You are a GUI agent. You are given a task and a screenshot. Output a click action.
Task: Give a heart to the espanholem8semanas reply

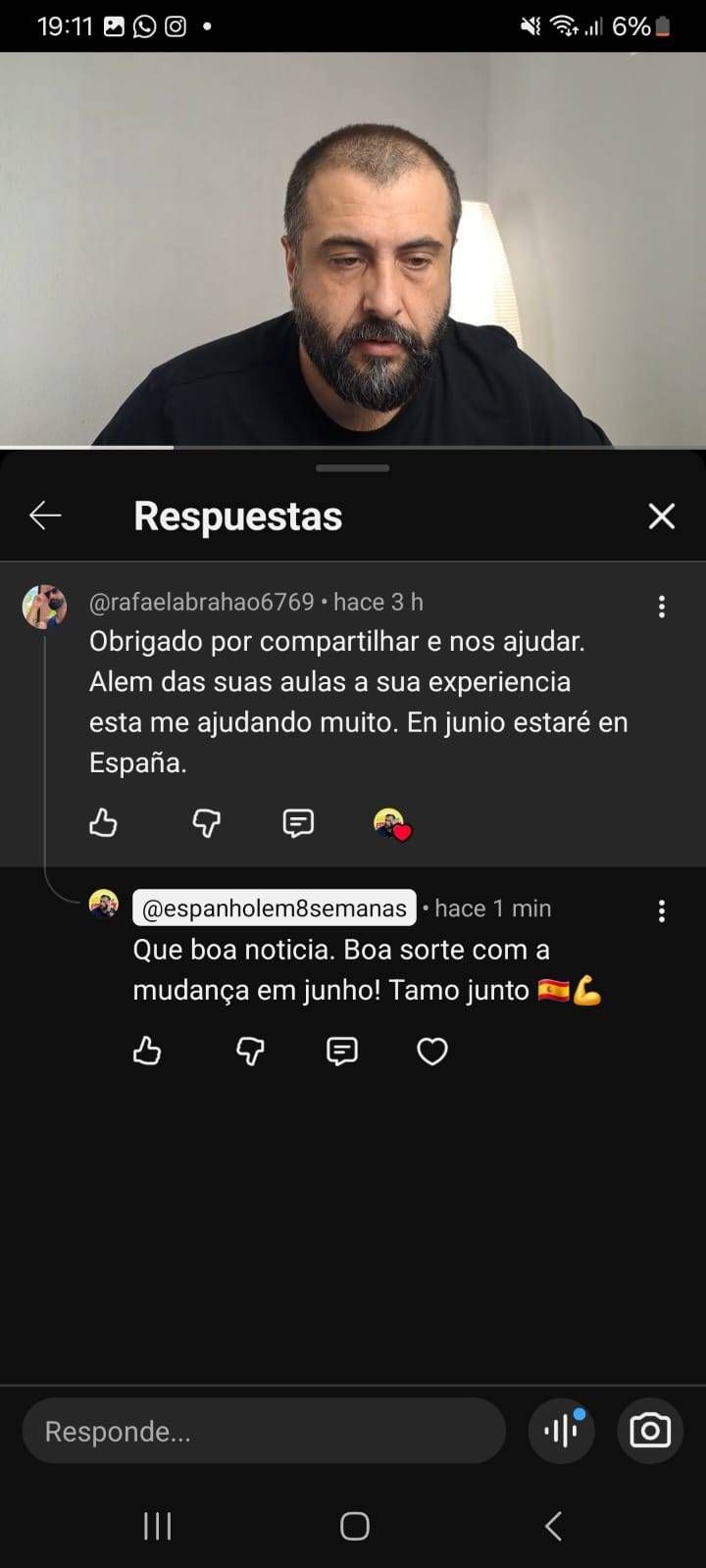(x=432, y=1052)
